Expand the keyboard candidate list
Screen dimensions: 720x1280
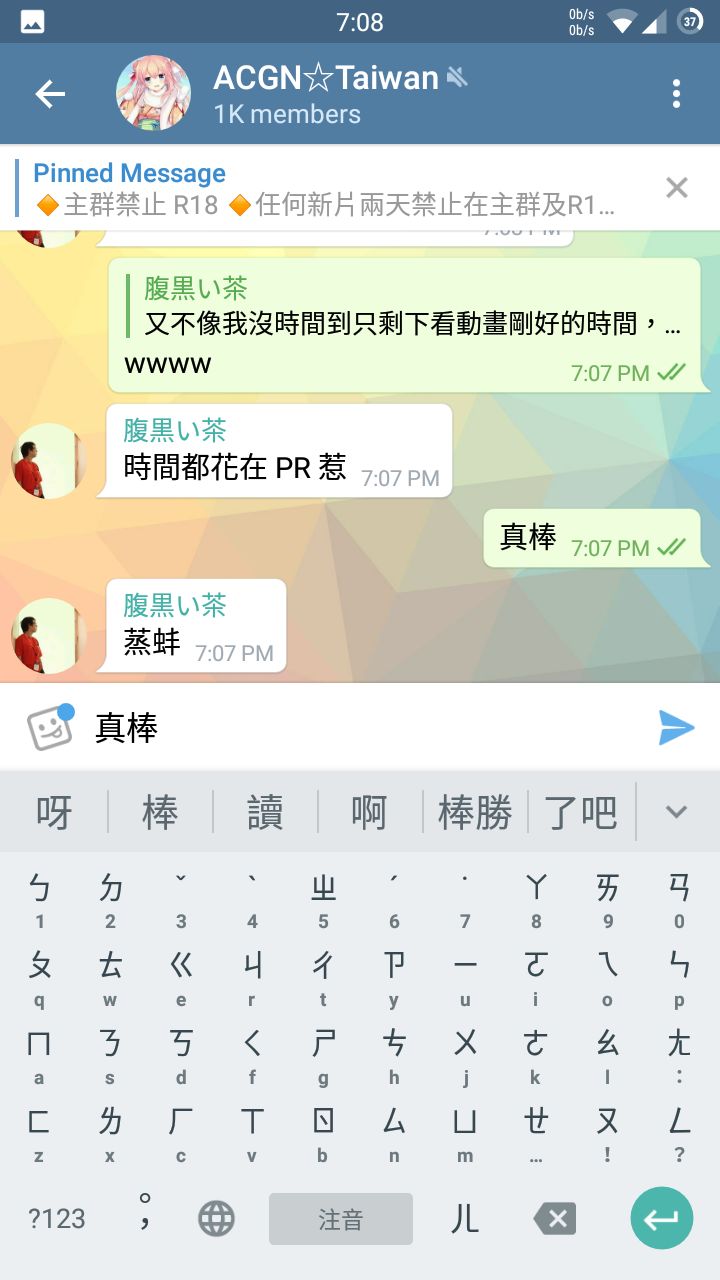677,811
